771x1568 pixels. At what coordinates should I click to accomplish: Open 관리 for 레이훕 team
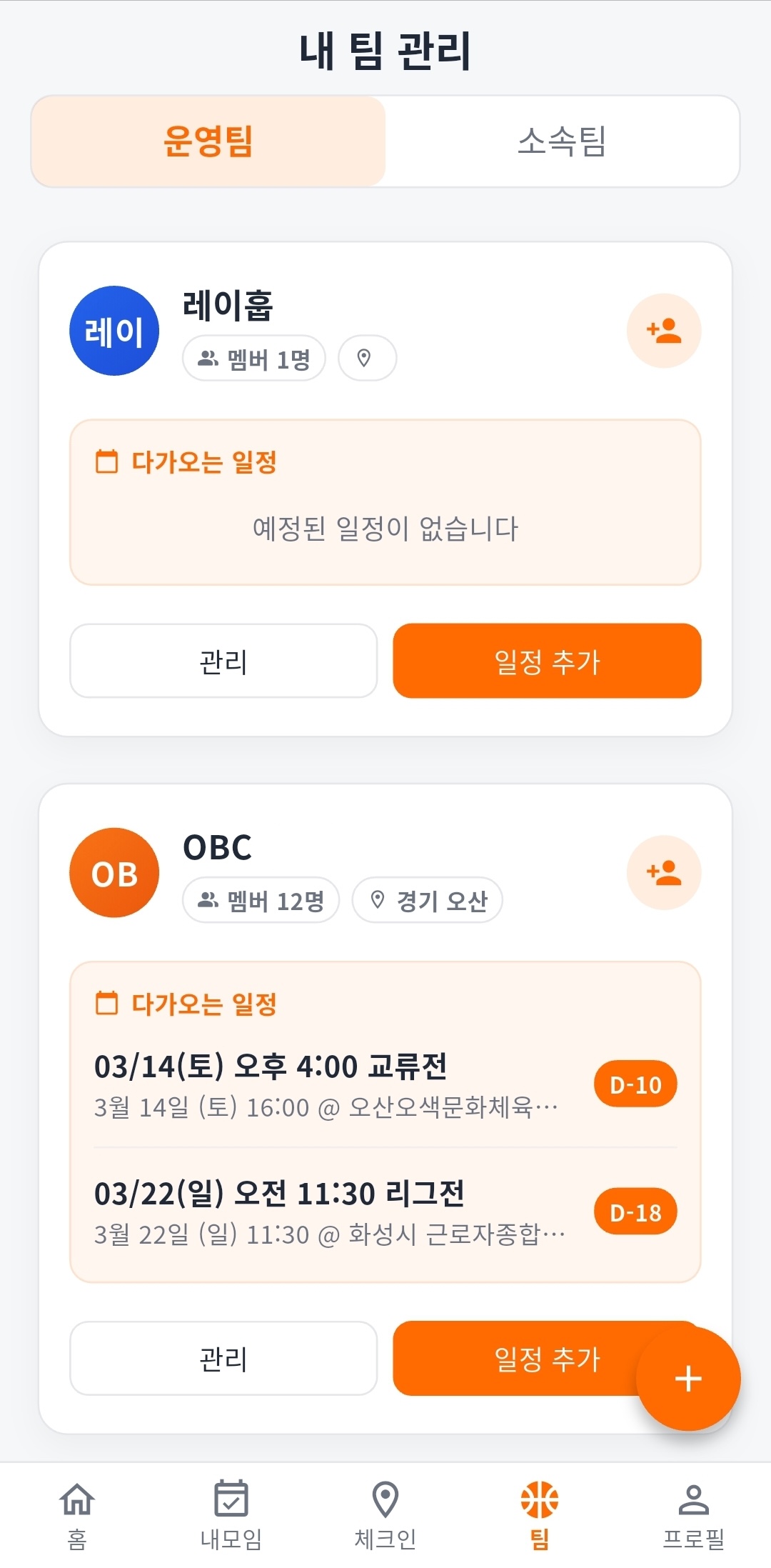click(x=223, y=661)
